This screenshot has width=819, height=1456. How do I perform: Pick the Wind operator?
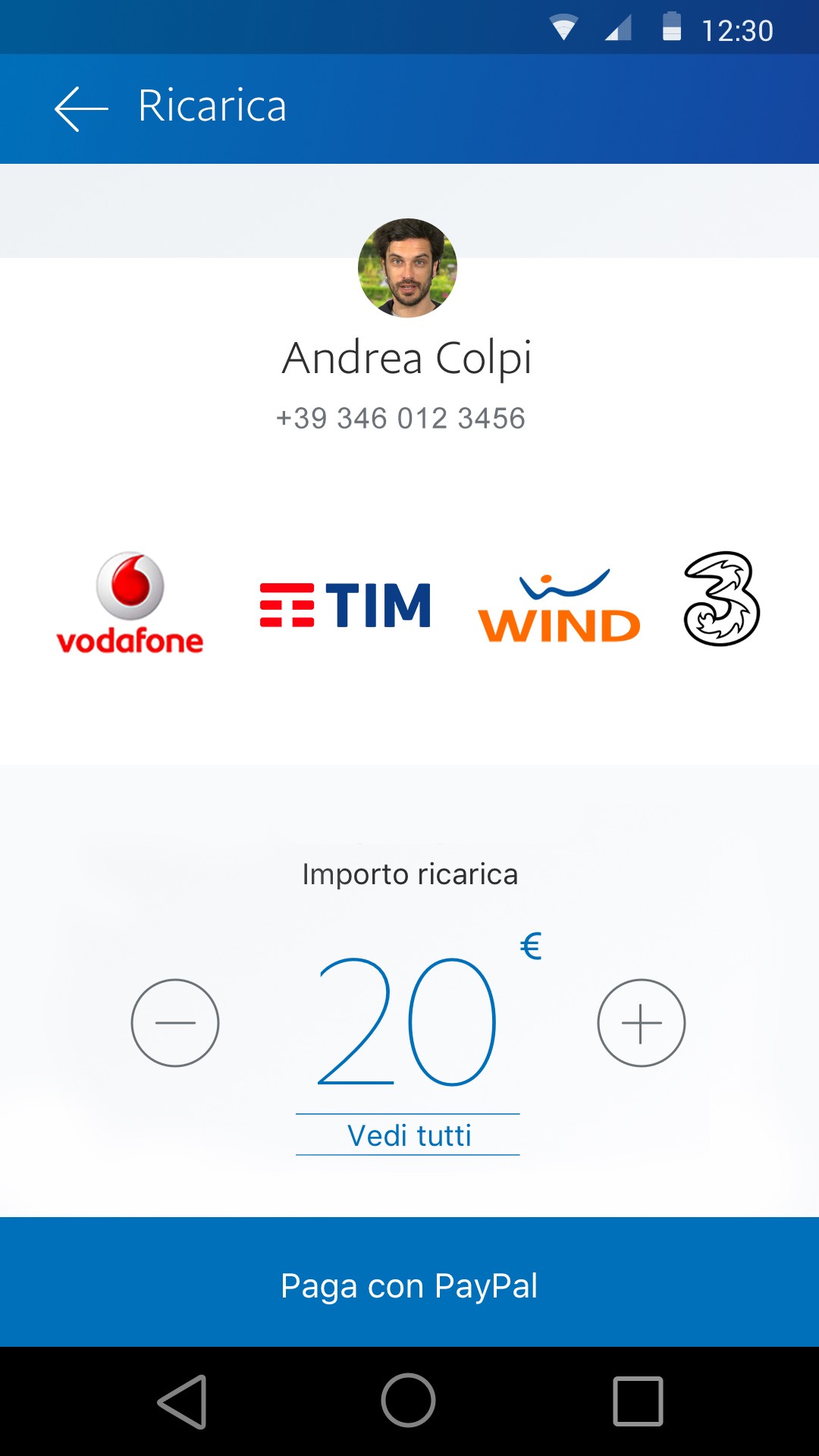(x=559, y=607)
